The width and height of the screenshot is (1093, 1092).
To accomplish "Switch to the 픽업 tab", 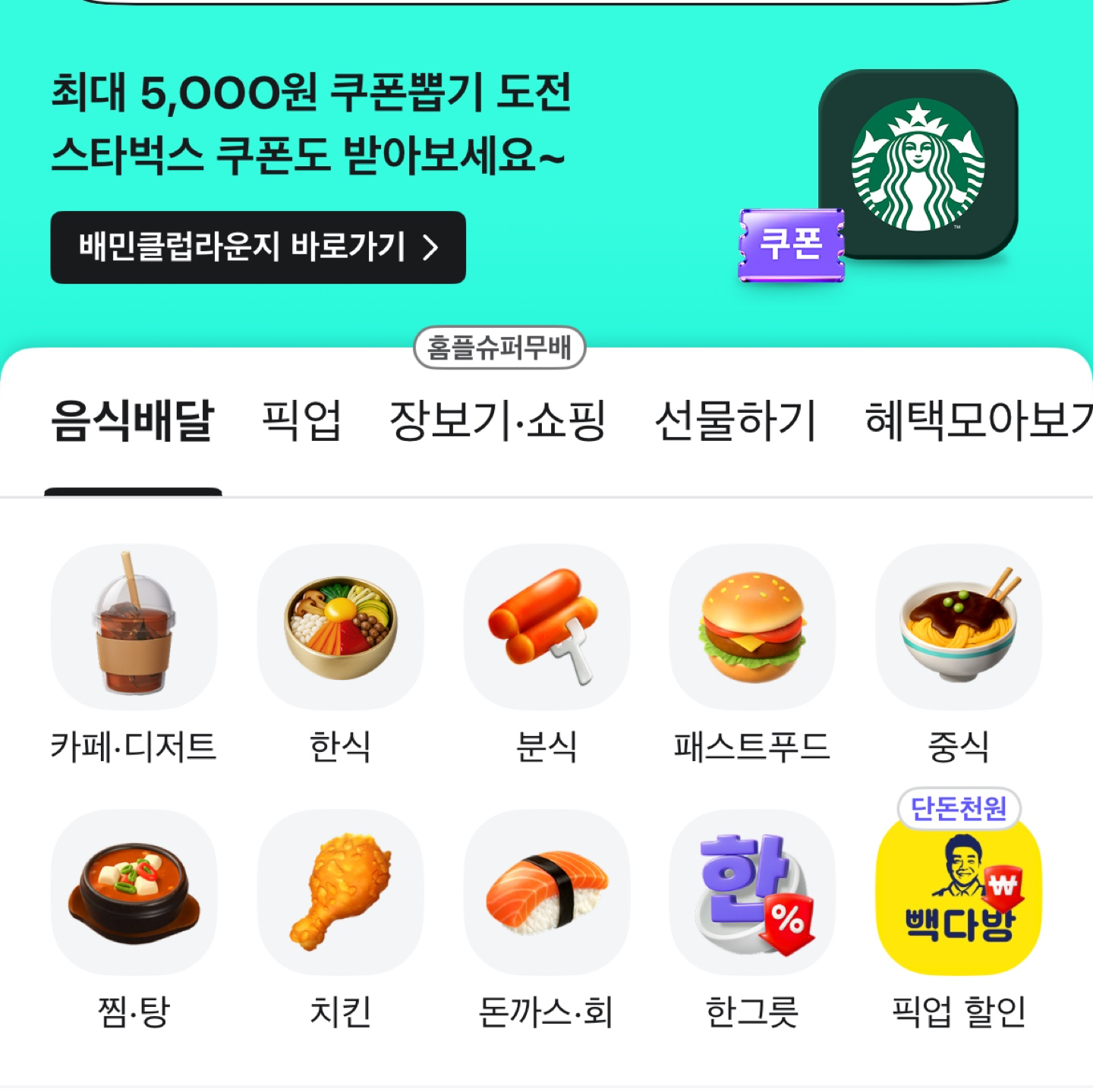I will click(301, 421).
